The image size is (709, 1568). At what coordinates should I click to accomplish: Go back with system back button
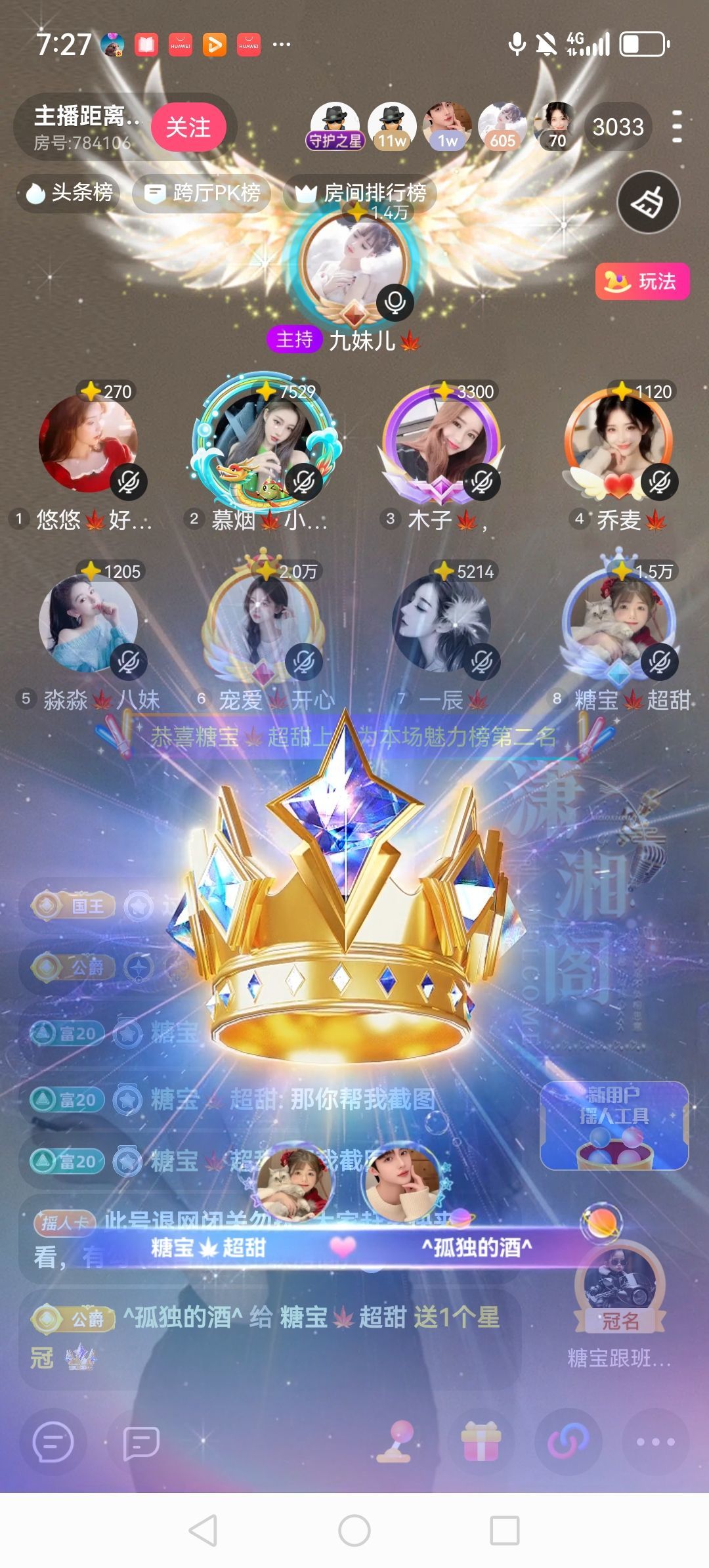click(203, 1531)
